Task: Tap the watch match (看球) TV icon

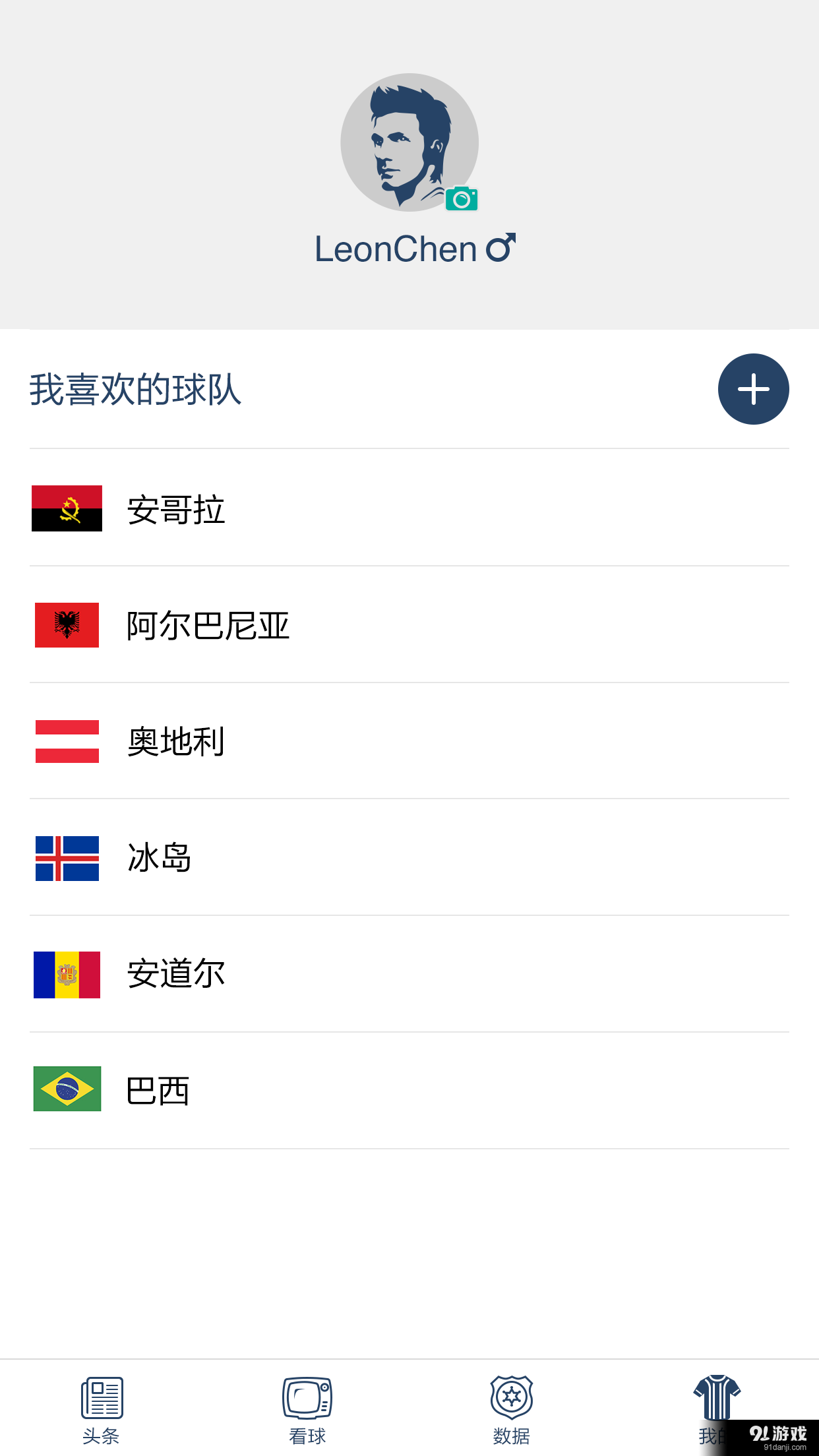Action: point(307,1398)
